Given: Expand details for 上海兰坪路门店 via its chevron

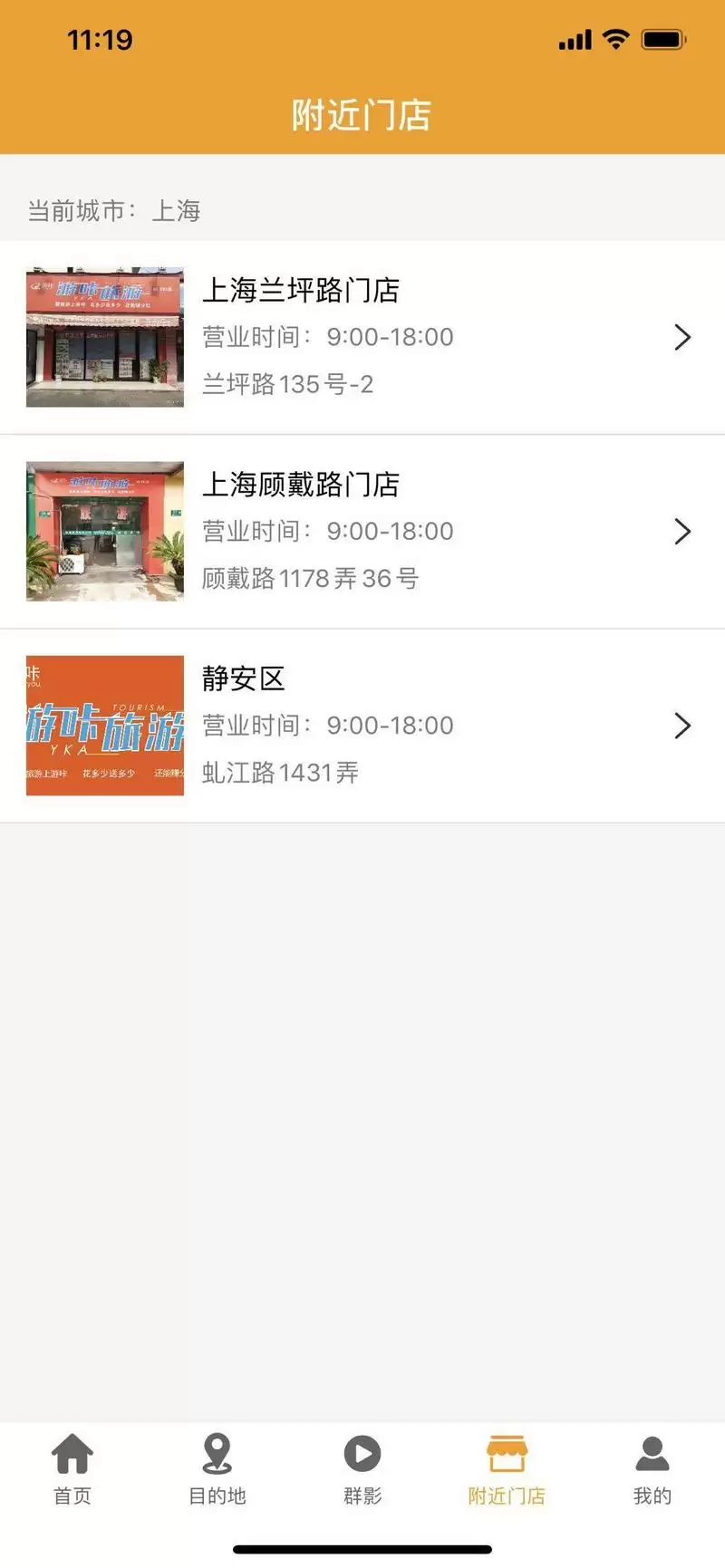Looking at the screenshot, I should click(683, 336).
